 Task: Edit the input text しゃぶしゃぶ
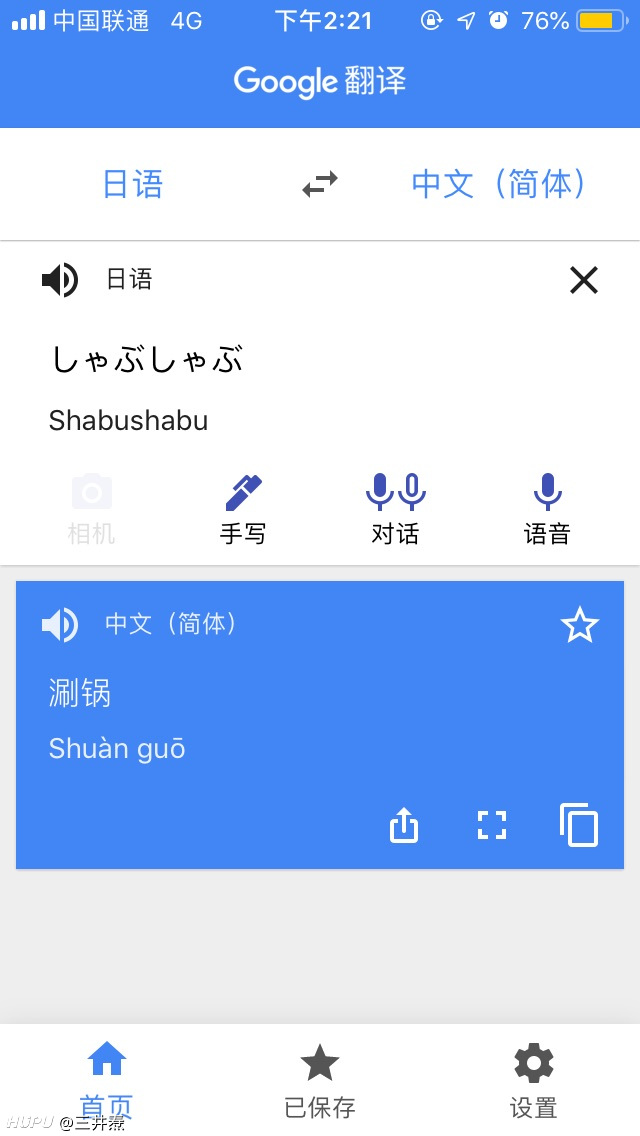(147, 359)
